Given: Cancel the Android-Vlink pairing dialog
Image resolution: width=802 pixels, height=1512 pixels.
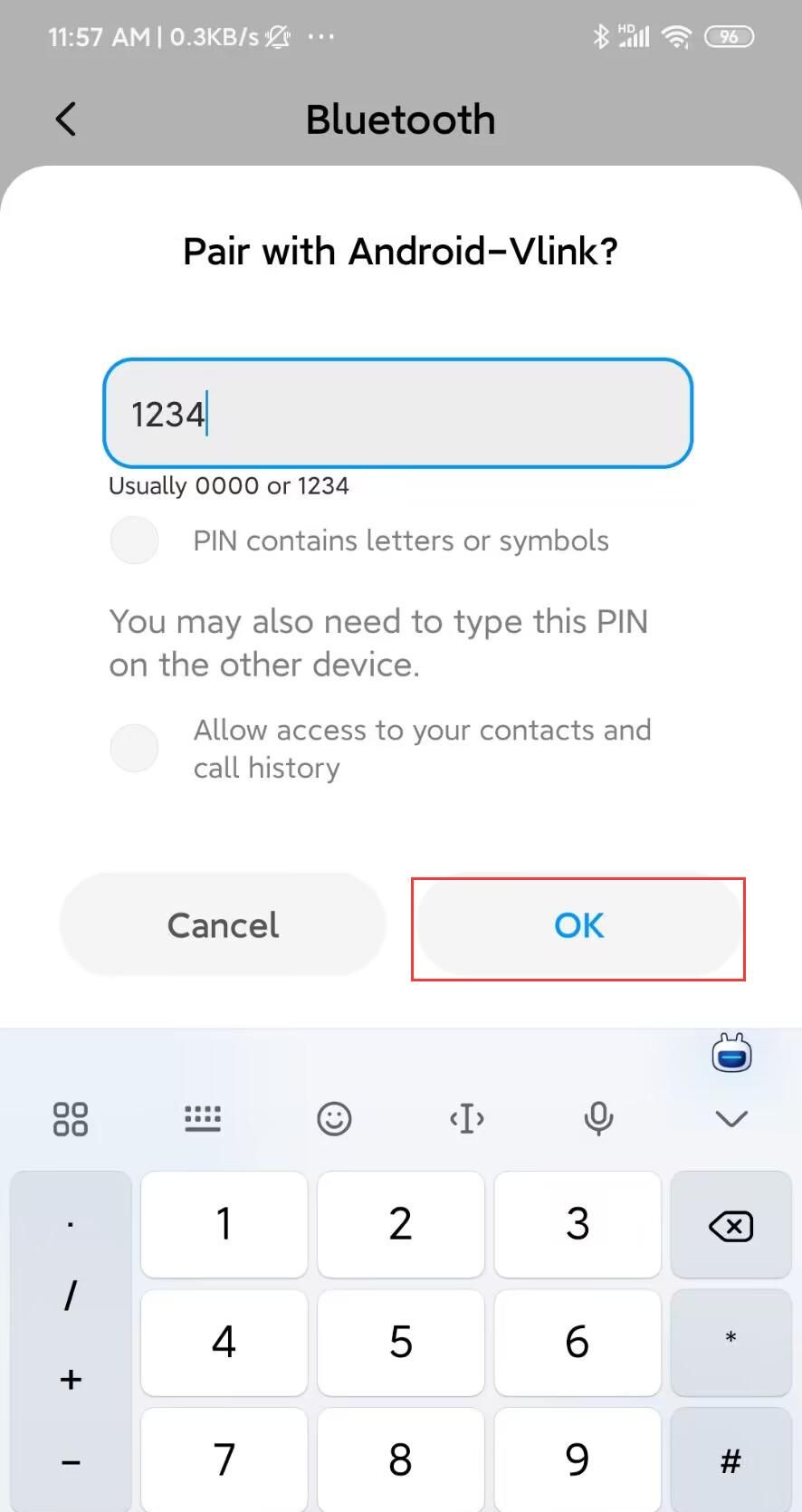Looking at the screenshot, I should 222,925.
